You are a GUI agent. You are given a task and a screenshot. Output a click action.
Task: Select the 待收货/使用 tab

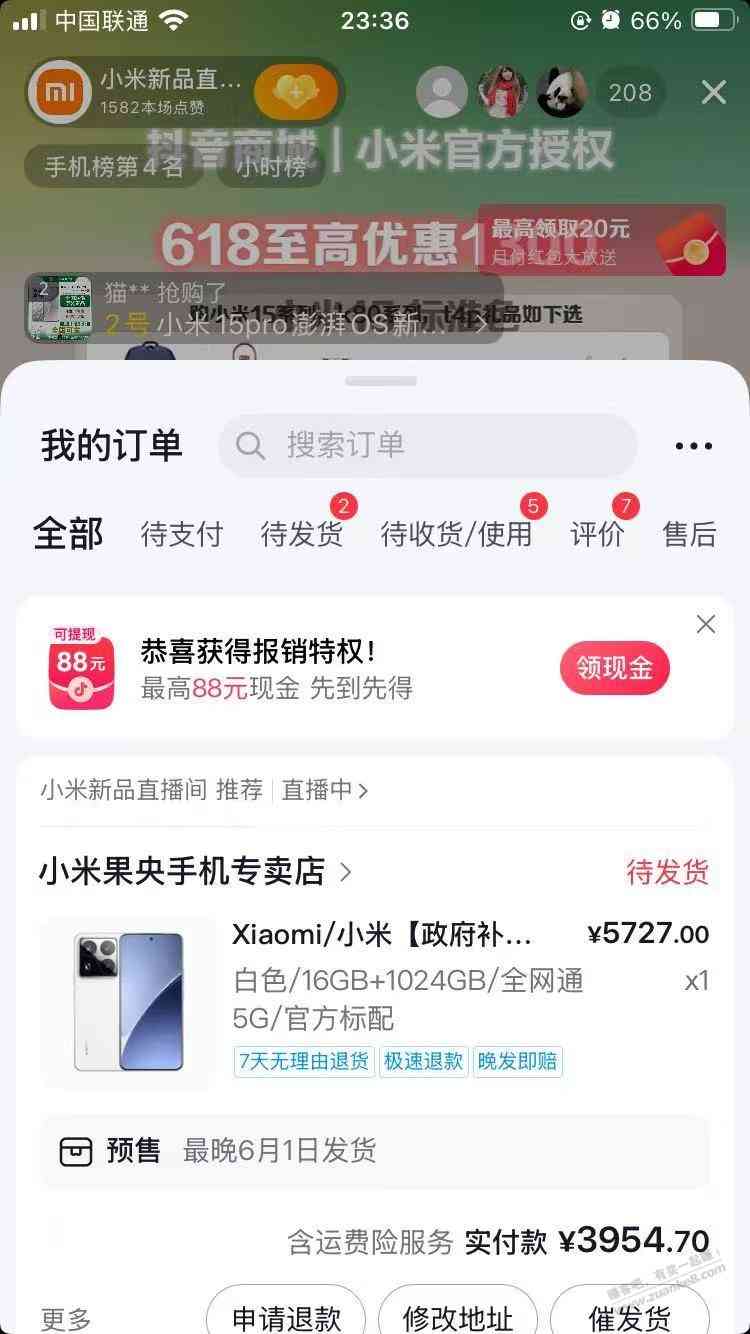[456, 534]
